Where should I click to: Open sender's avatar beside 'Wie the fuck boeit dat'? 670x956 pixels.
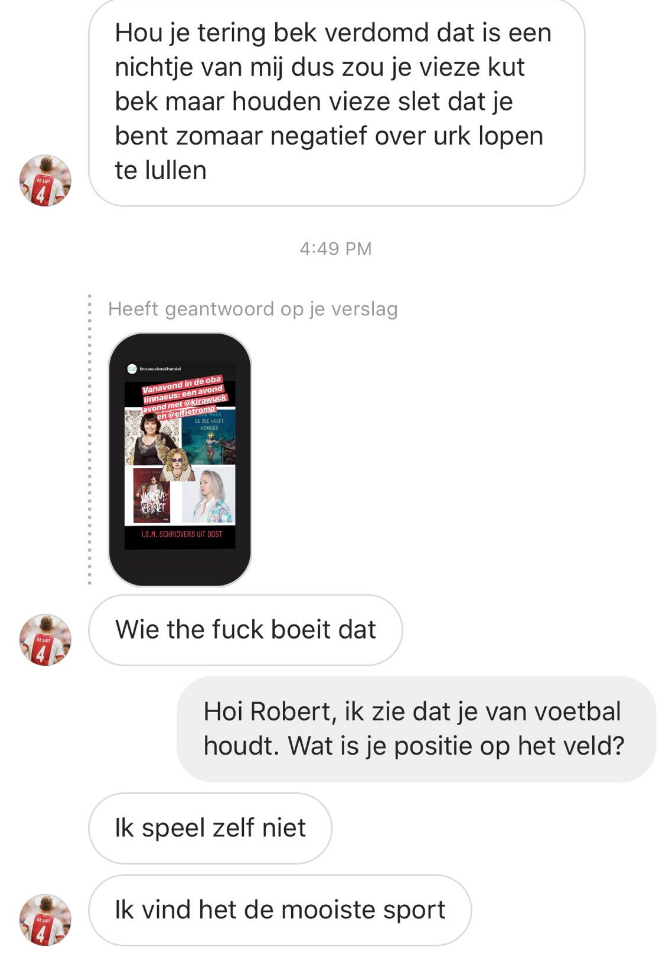(x=45, y=640)
